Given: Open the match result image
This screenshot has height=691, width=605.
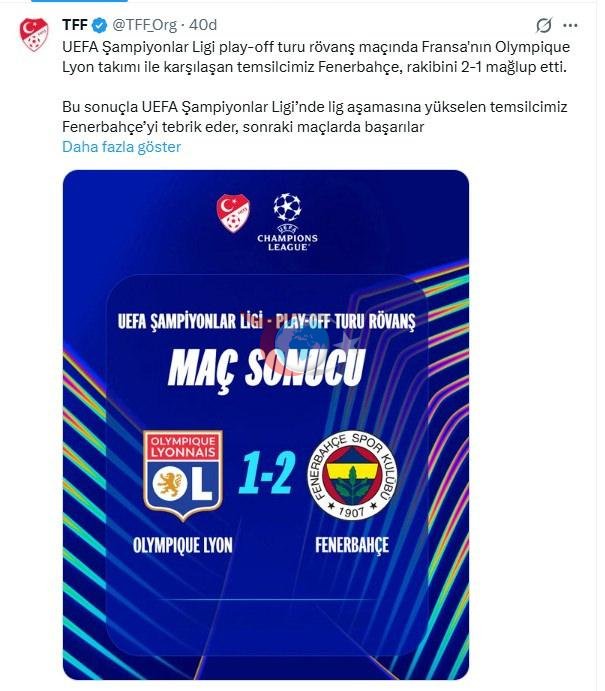Looking at the screenshot, I should [266, 424].
